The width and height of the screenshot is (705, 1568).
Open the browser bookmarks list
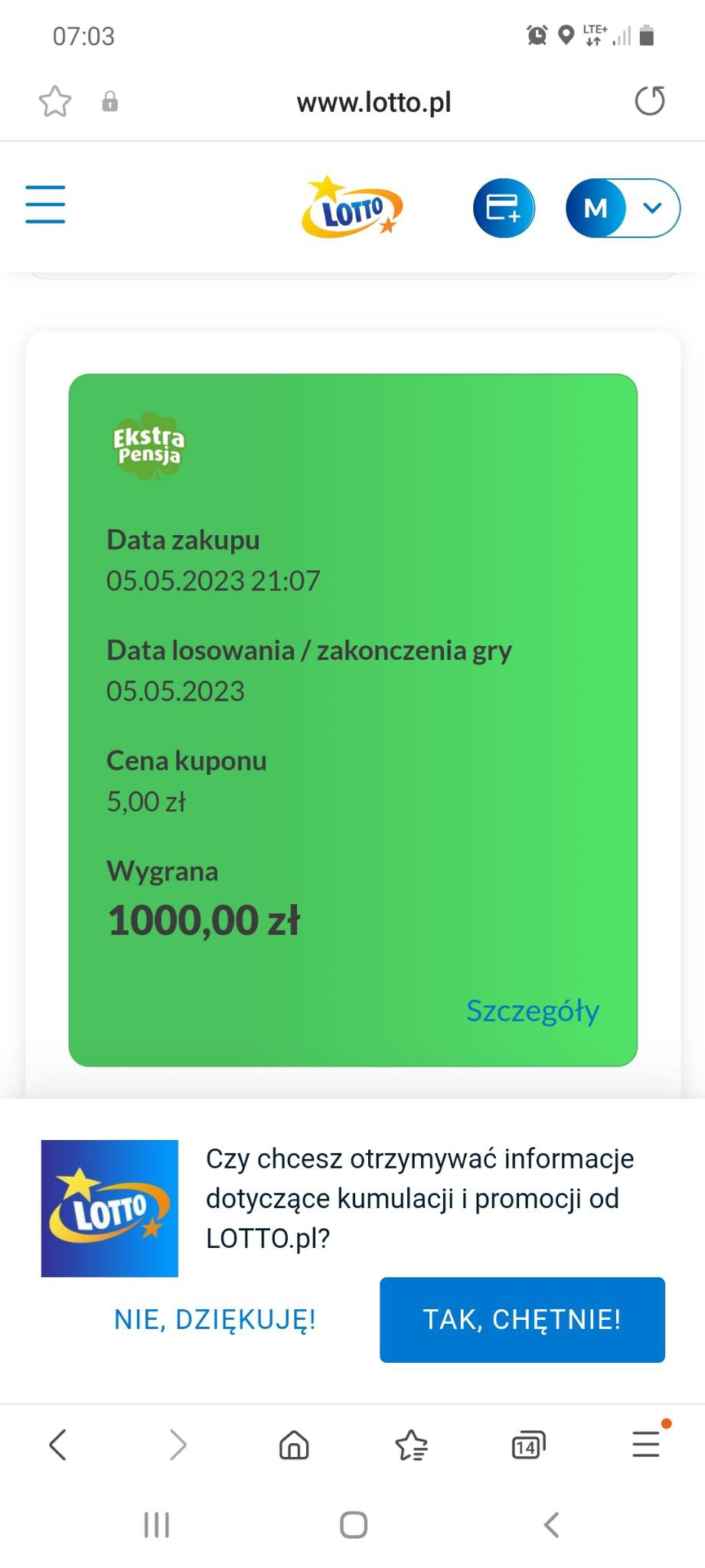[x=411, y=1445]
